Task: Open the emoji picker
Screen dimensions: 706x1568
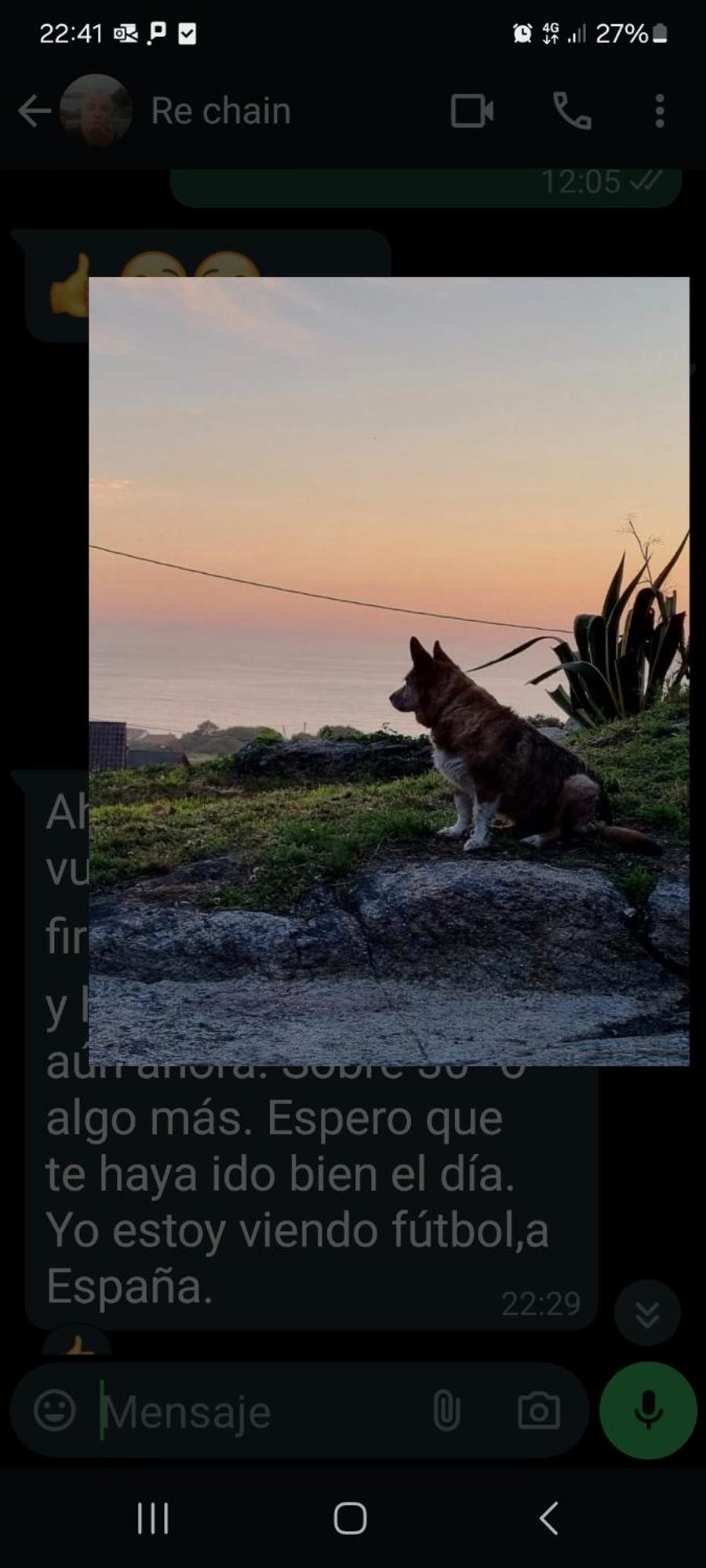Action: click(x=55, y=1410)
